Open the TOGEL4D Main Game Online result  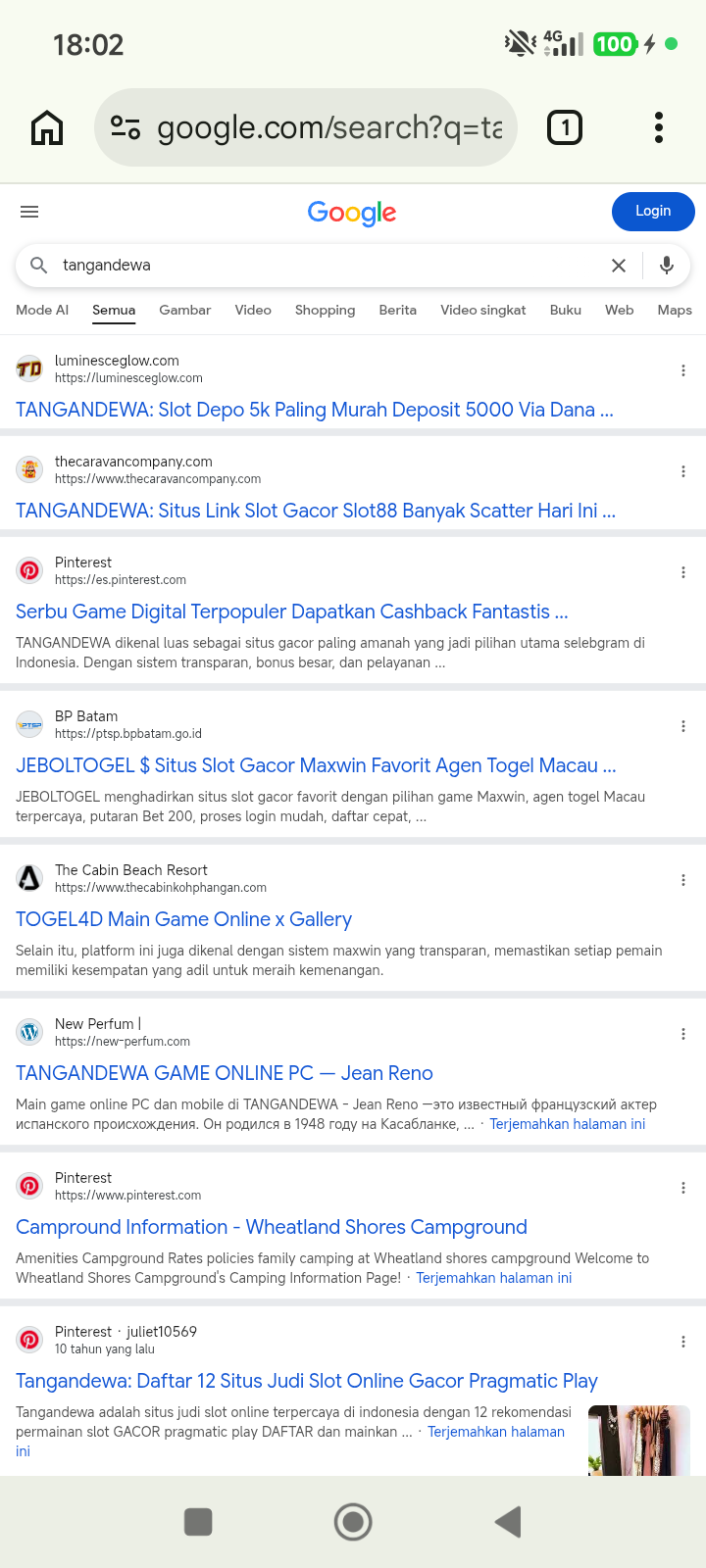(183, 919)
